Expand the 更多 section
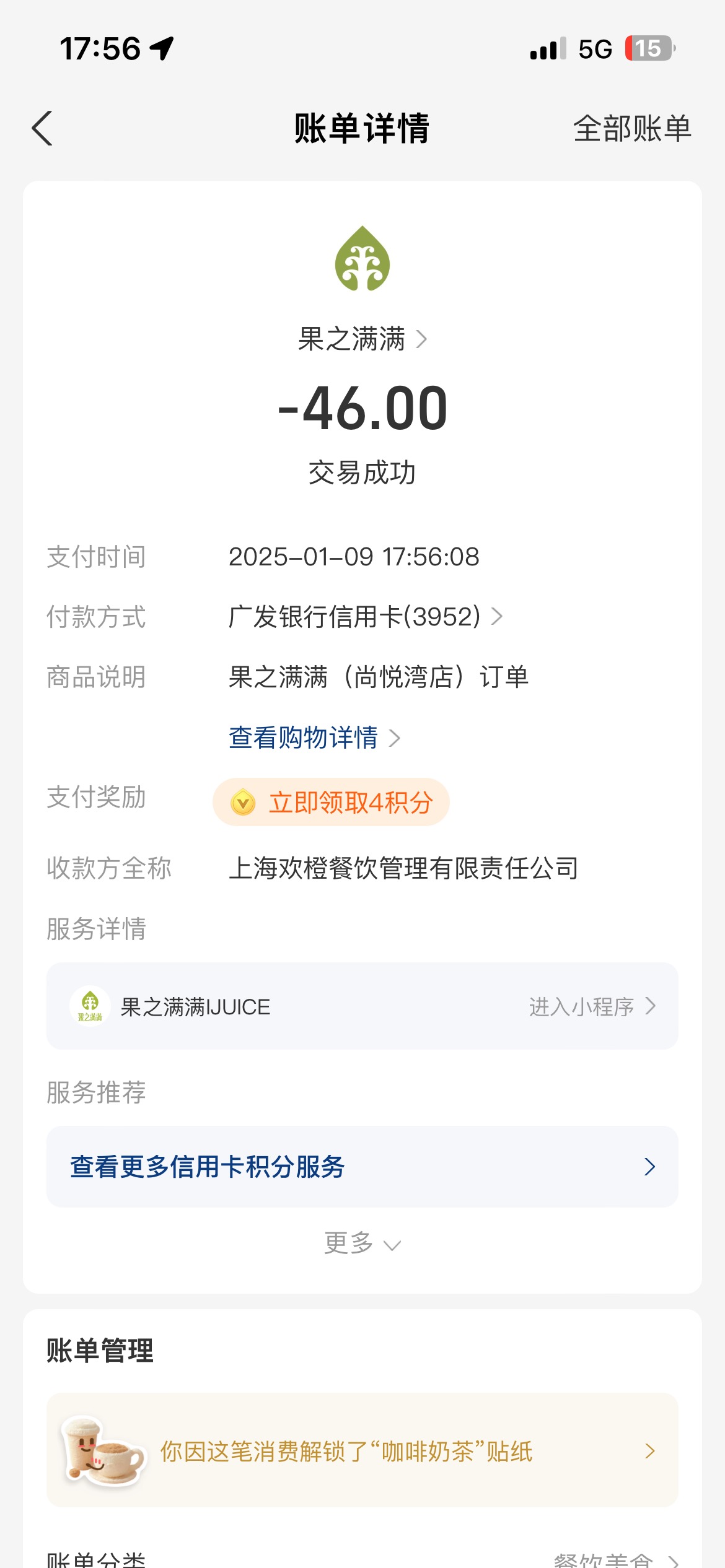 click(x=362, y=1244)
